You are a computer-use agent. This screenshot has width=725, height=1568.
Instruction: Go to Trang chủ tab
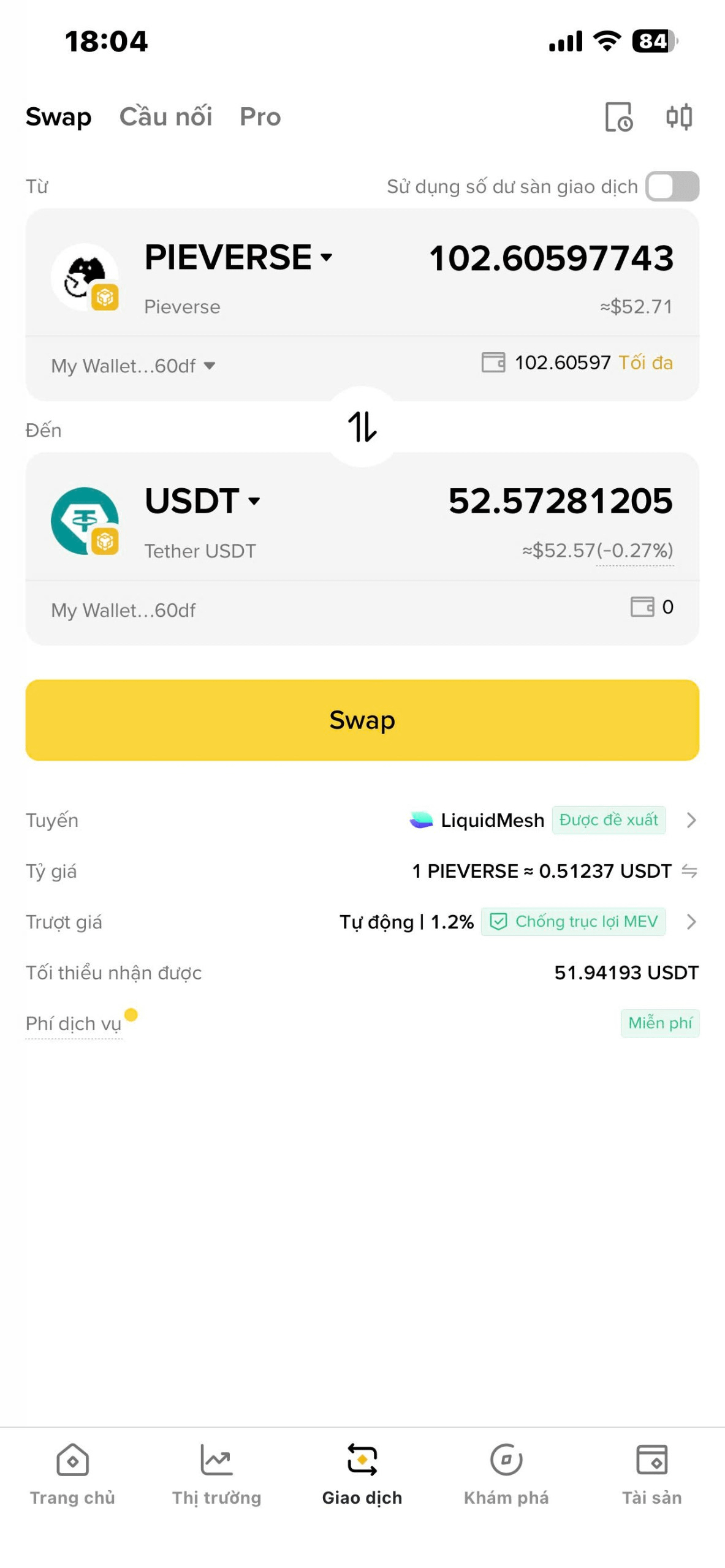tap(72, 1475)
